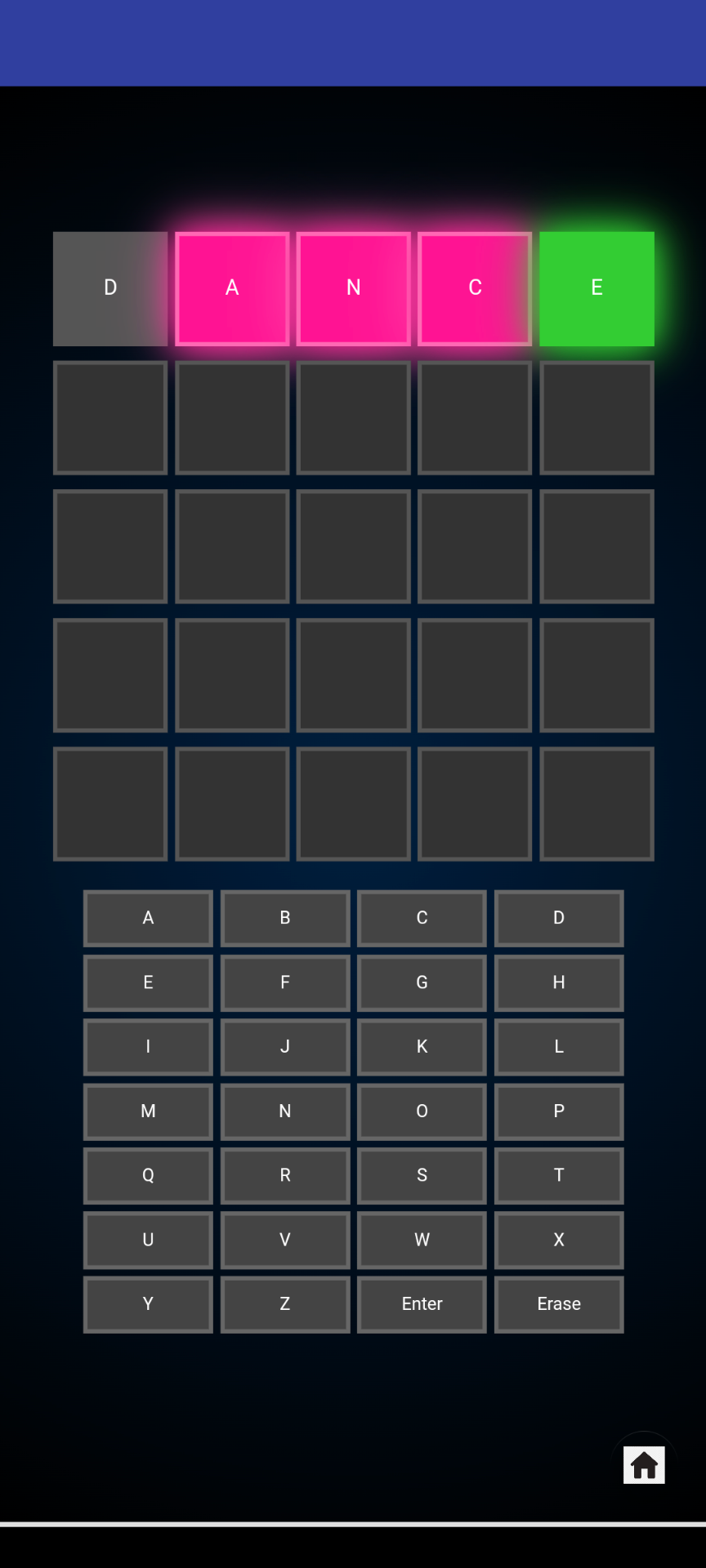The height and width of the screenshot is (1568, 706).
Task: Enter the letter B
Action: (285, 918)
